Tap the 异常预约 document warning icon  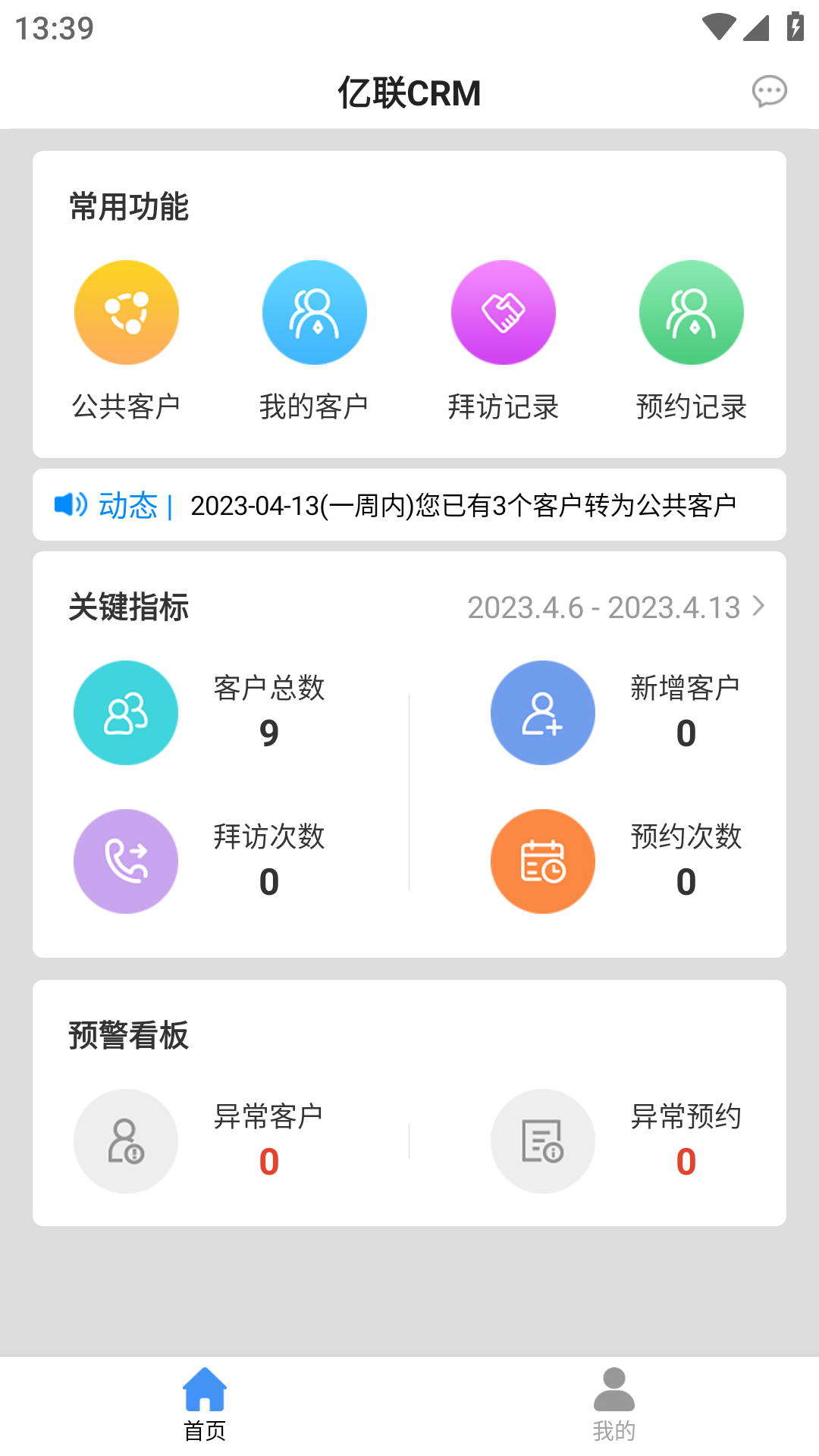[x=542, y=1141]
